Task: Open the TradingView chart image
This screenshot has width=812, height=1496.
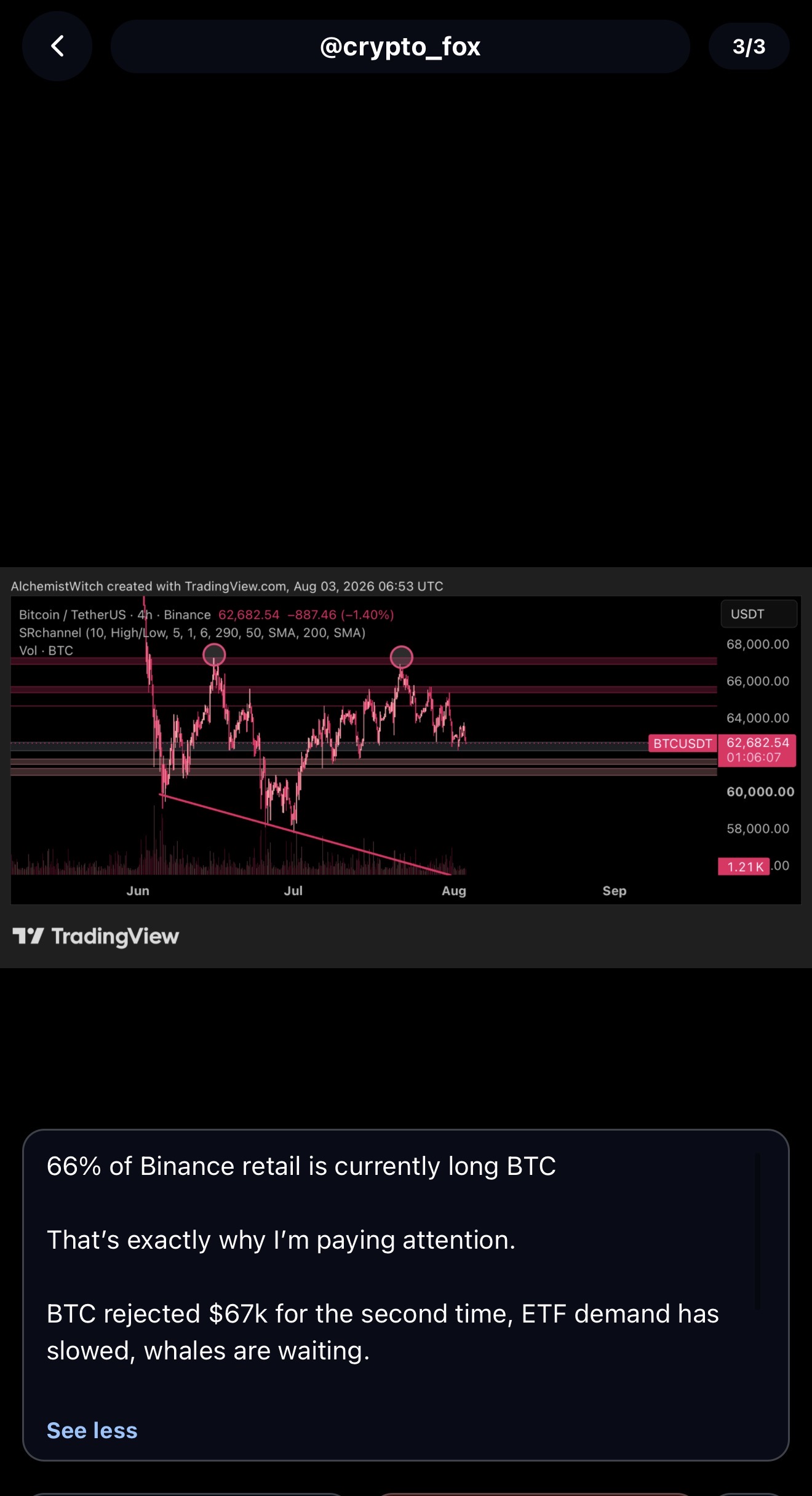Action: (406, 767)
